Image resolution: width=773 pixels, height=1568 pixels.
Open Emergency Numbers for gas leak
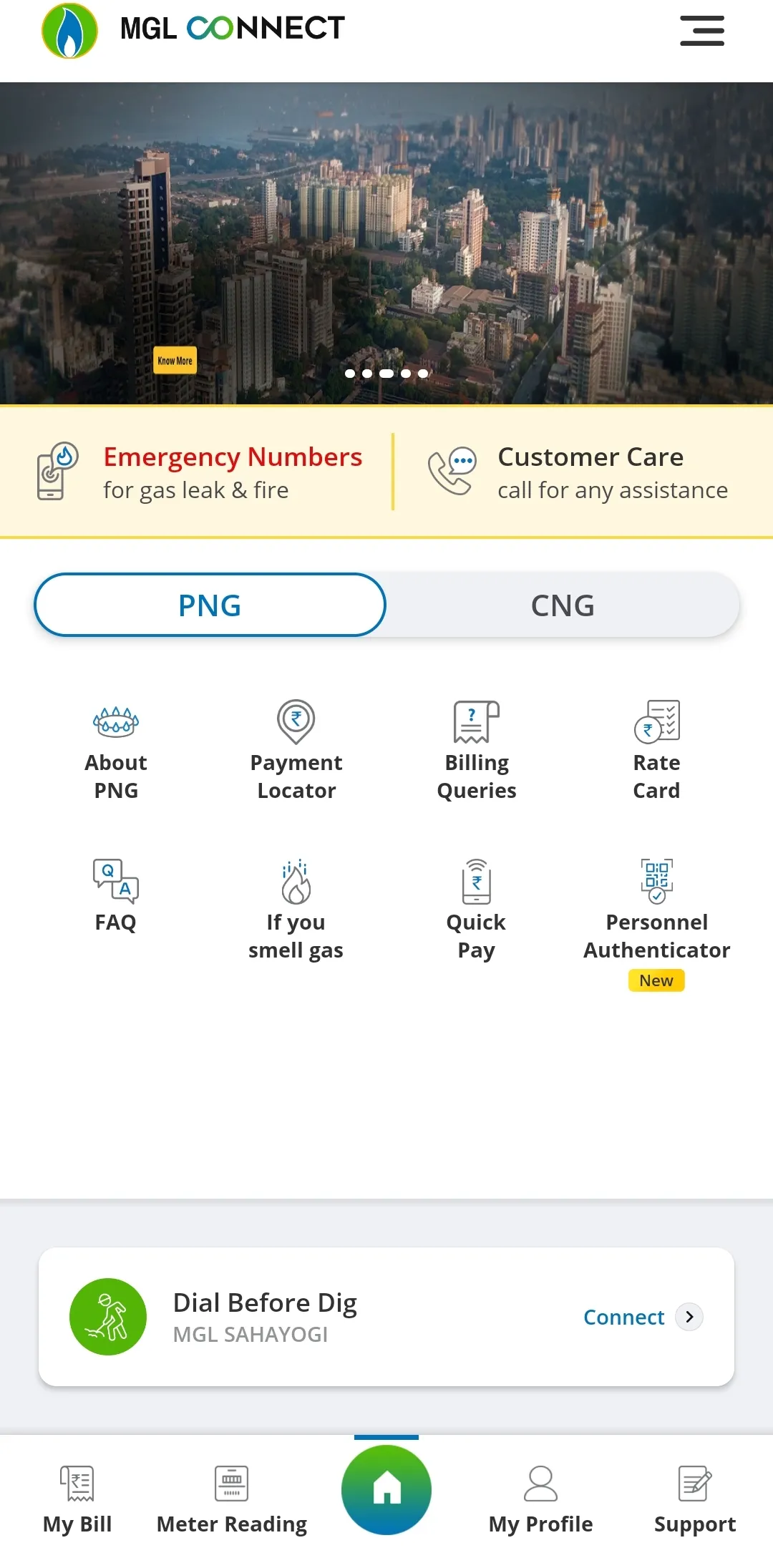[x=200, y=472]
